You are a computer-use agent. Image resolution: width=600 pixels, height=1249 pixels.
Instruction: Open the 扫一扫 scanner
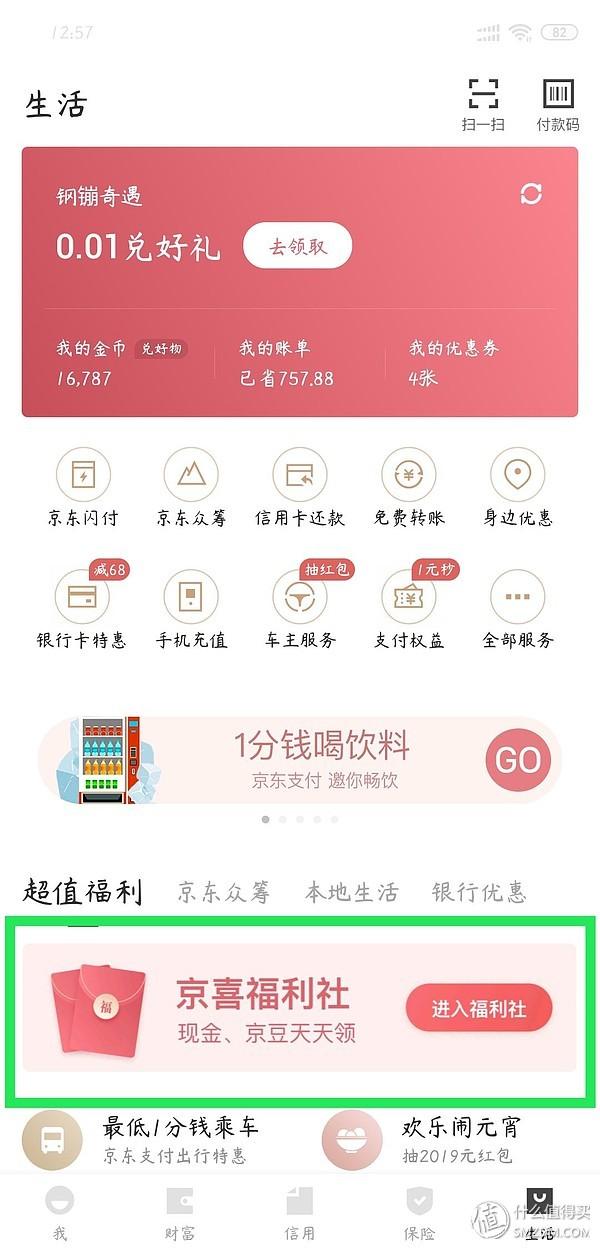point(483,104)
